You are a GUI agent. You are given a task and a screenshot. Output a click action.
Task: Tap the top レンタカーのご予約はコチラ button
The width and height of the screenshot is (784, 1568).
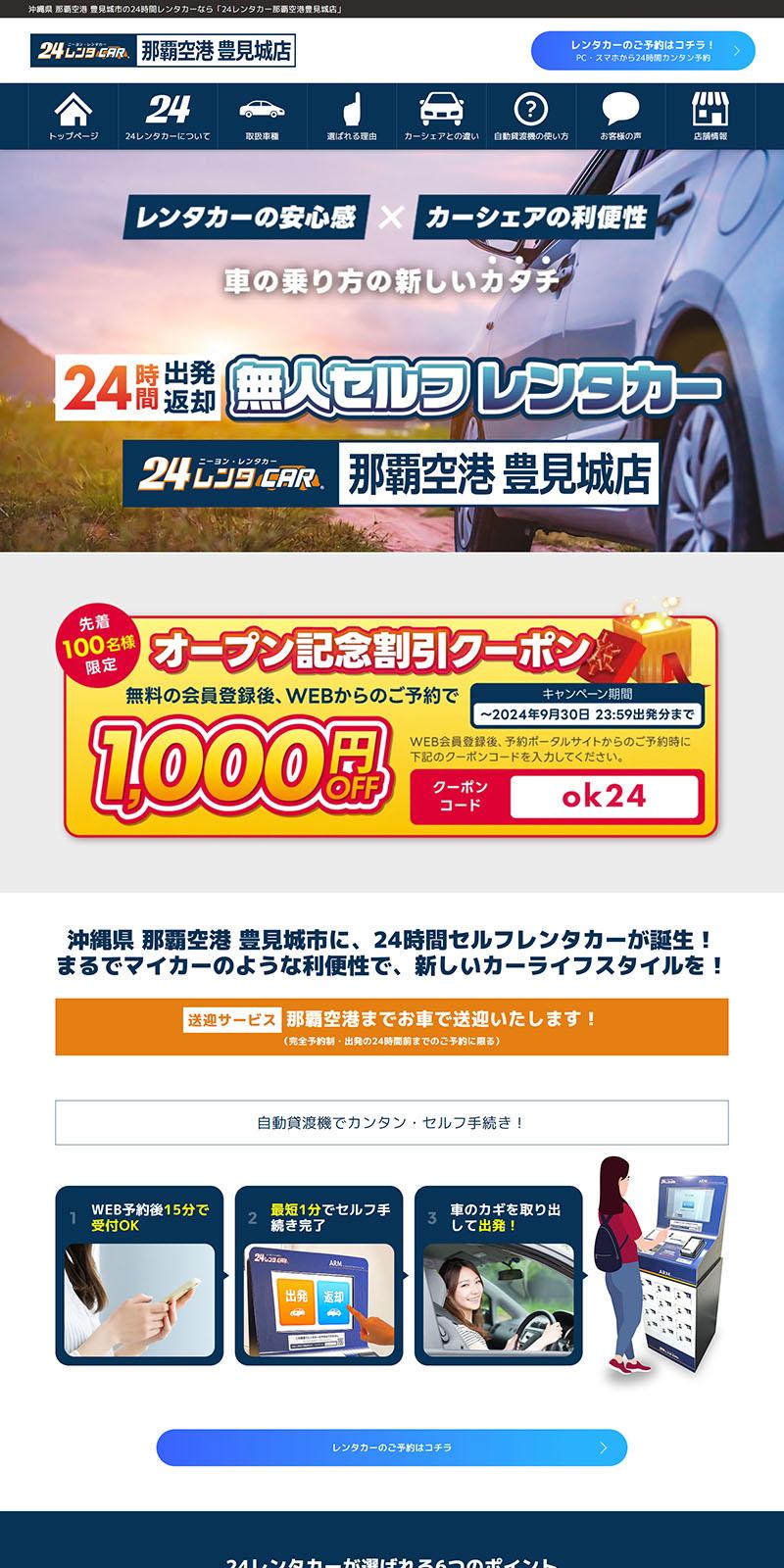click(643, 51)
